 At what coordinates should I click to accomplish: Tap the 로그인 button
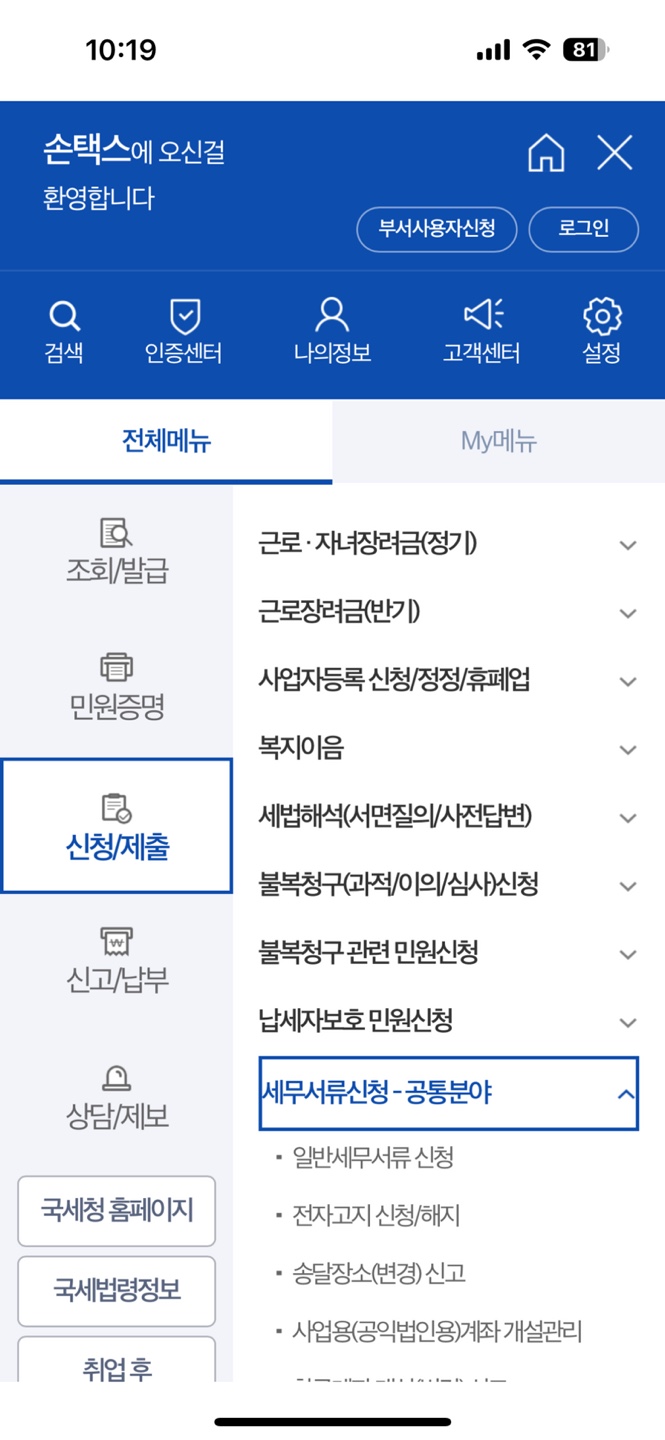pos(583,229)
